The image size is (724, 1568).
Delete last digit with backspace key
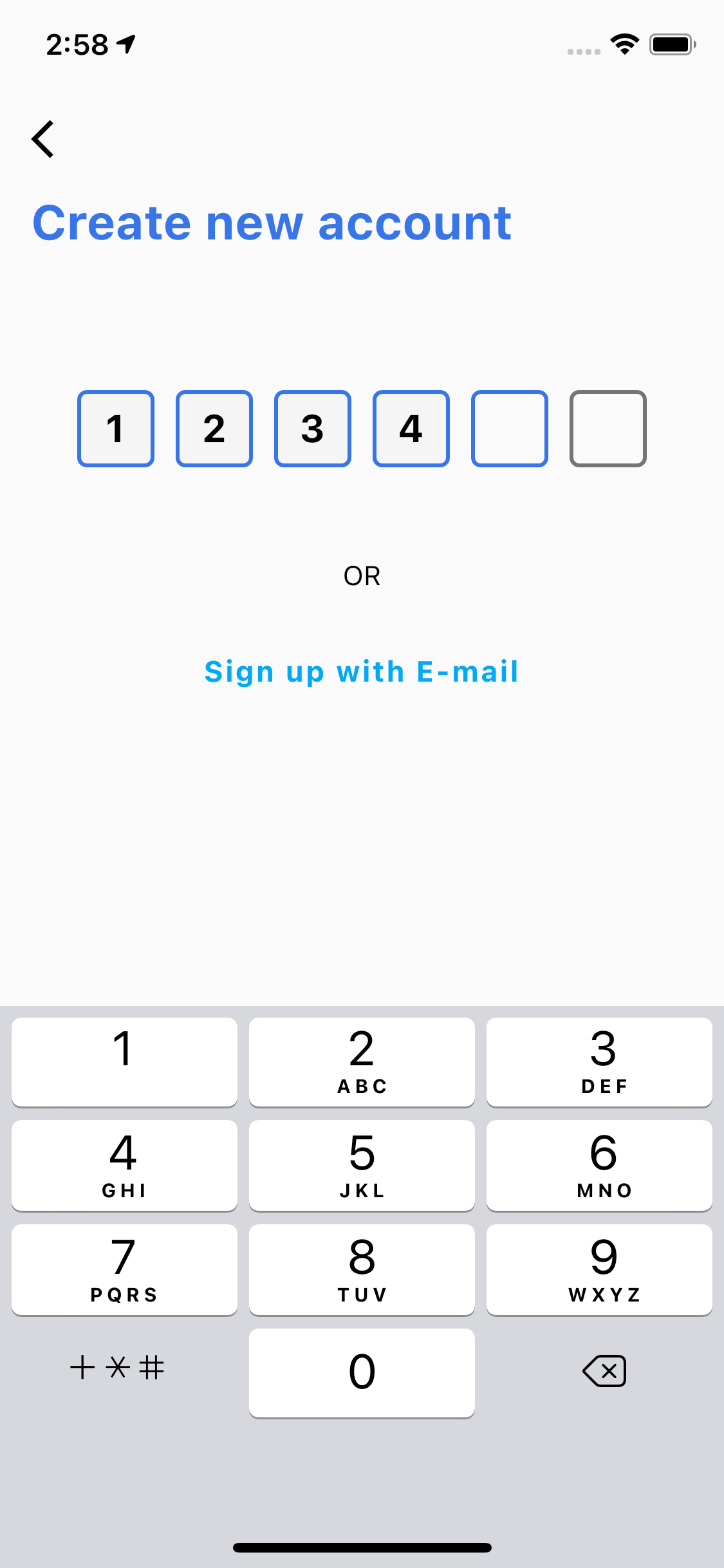(x=604, y=1371)
